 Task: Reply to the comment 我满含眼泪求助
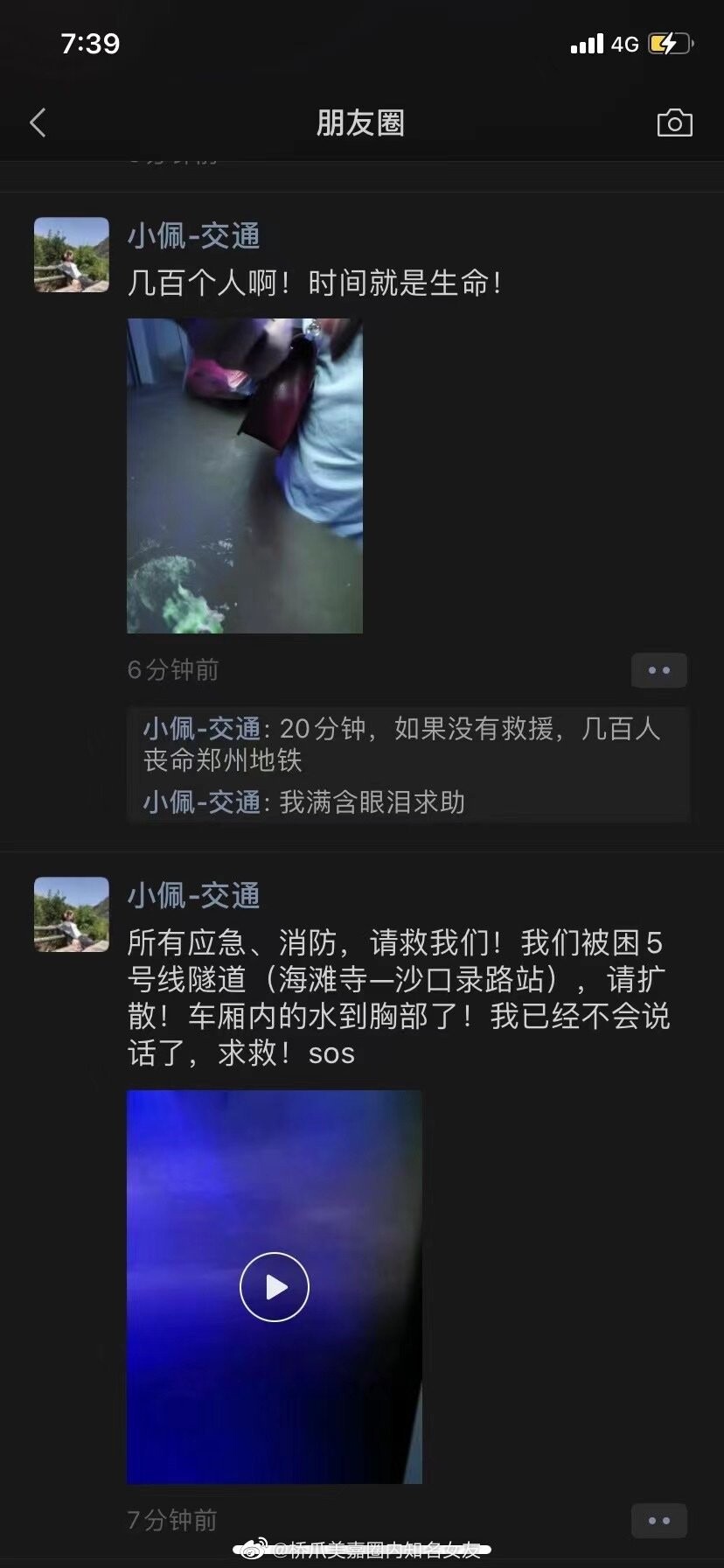(x=371, y=801)
